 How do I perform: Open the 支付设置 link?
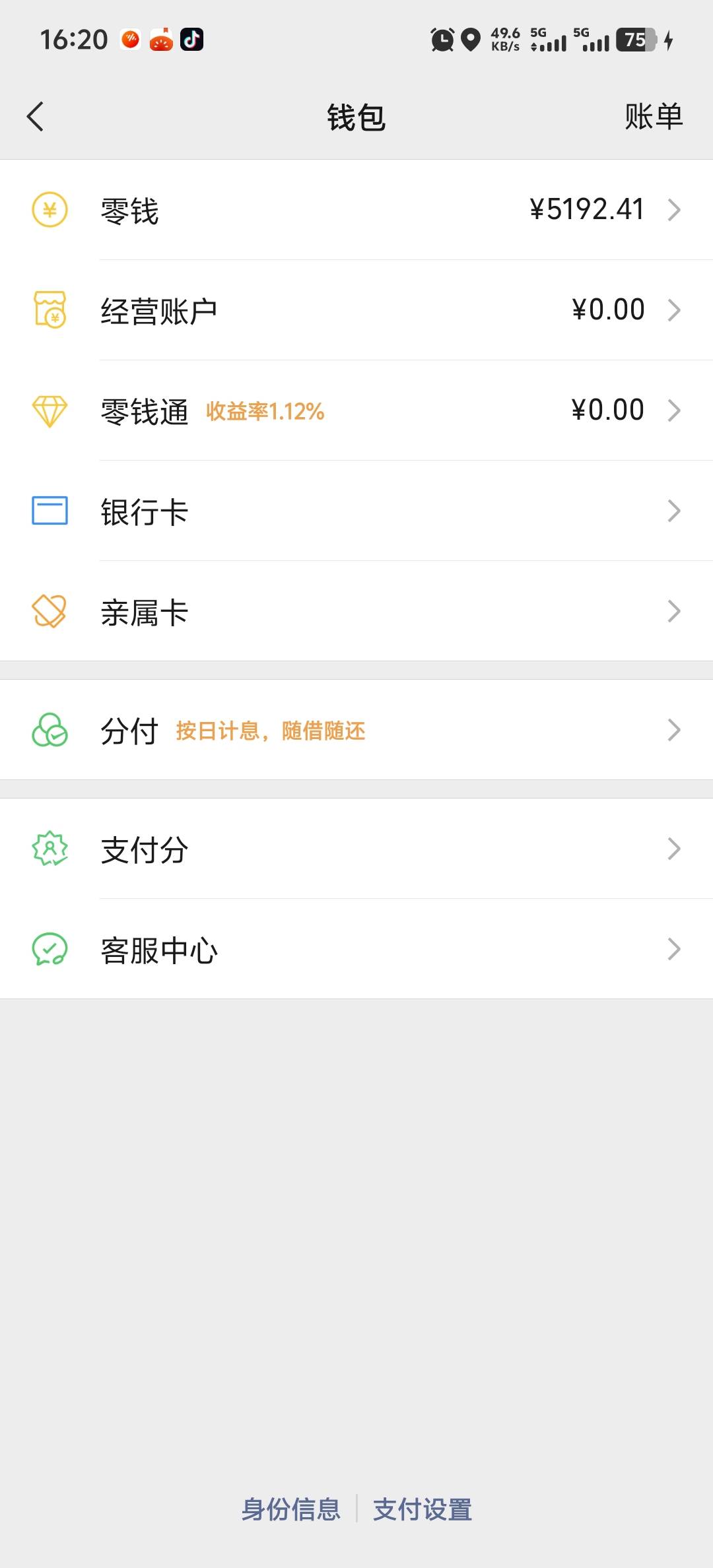click(x=423, y=1509)
